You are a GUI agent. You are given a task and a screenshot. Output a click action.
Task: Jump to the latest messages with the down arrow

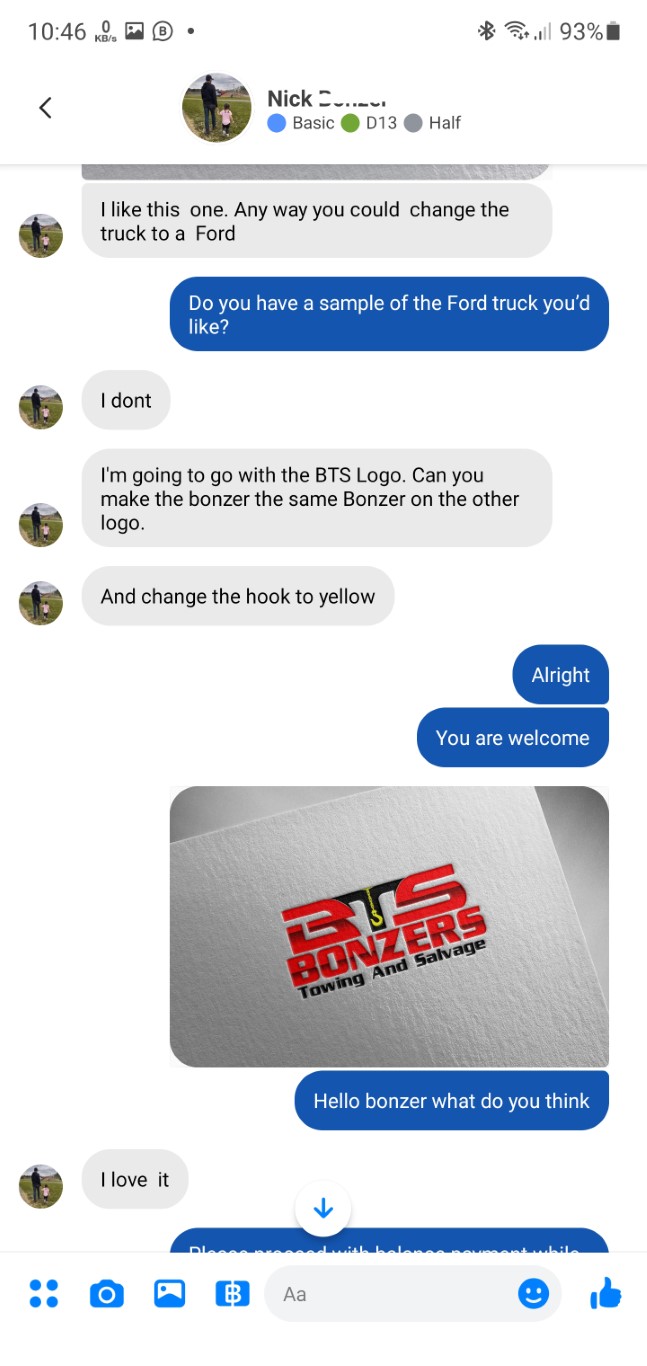(x=323, y=1209)
